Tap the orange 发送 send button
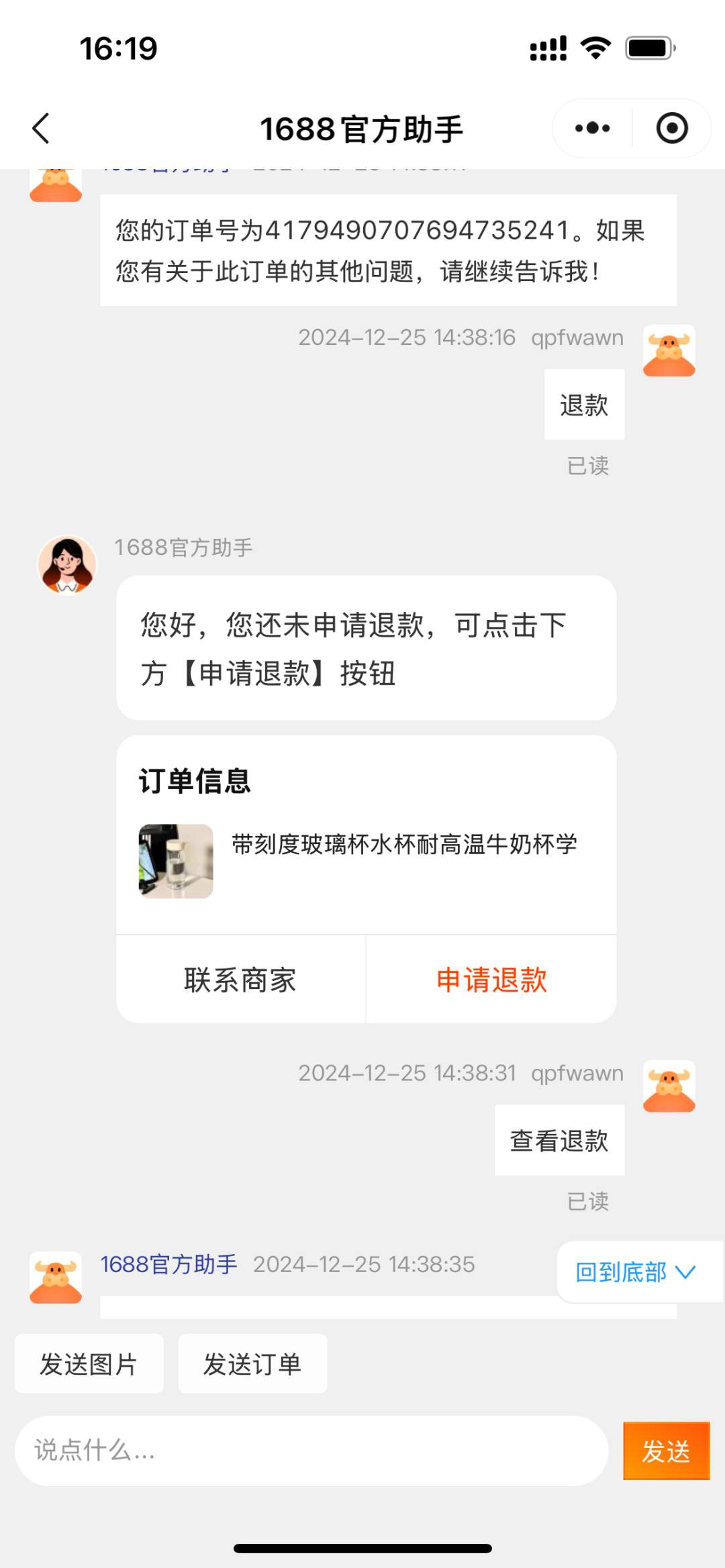 [666, 1451]
